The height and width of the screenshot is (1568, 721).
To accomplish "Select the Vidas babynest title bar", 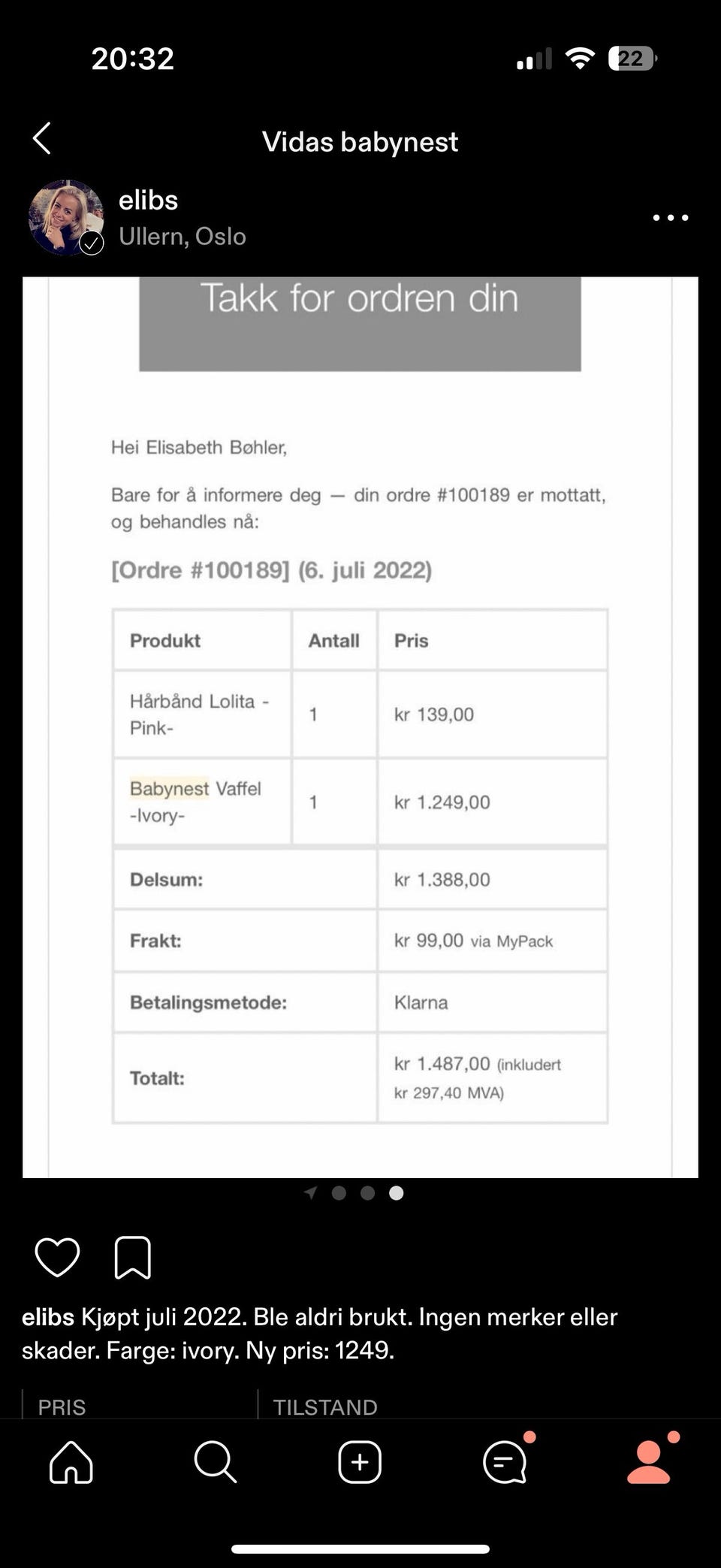I will [360, 141].
